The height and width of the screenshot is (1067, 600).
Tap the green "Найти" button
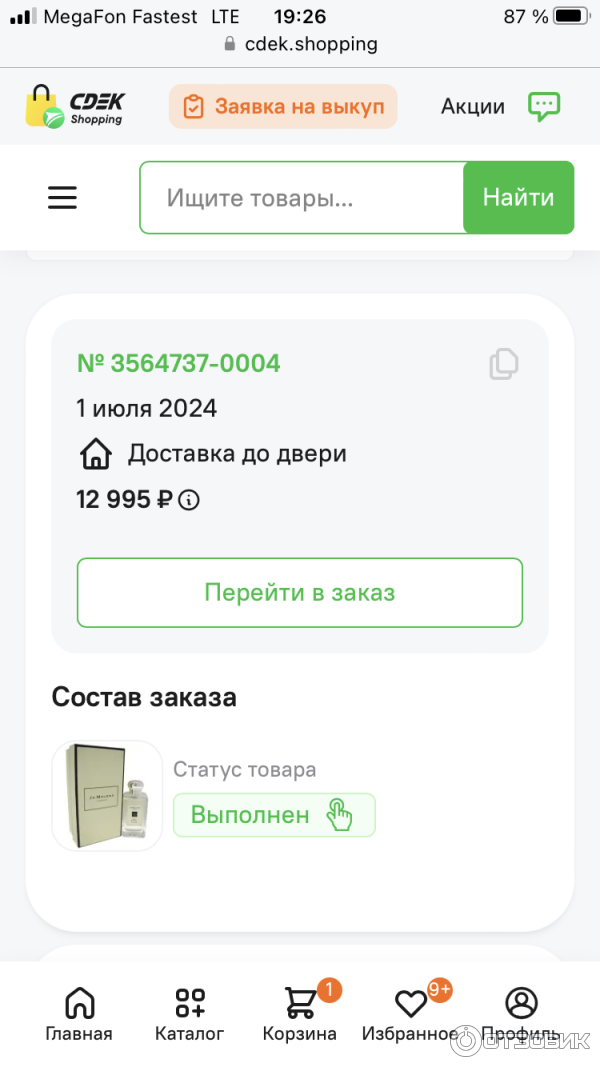(518, 198)
